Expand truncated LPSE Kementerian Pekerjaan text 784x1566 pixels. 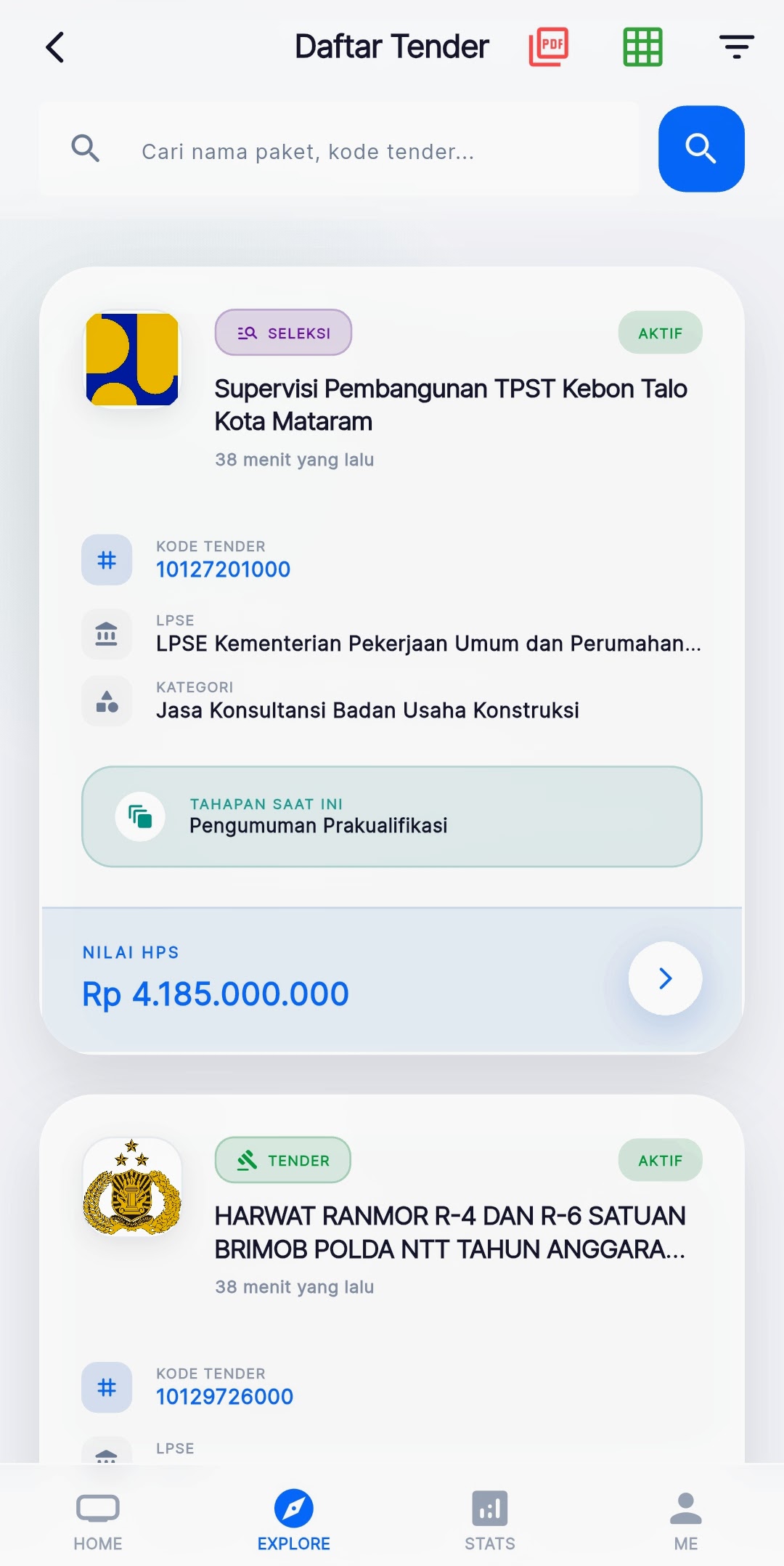pyautogui.click(x=428, y=644)
